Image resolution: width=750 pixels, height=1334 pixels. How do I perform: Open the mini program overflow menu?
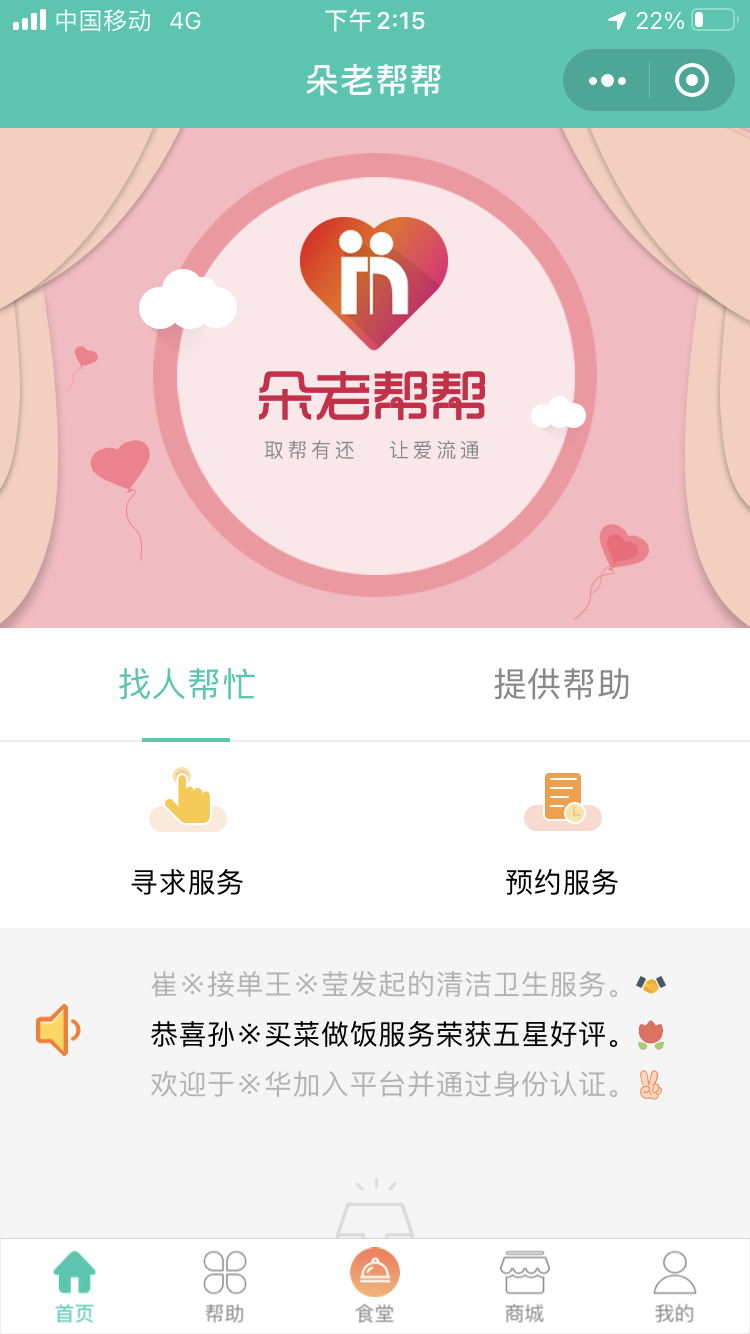(607, 80)
